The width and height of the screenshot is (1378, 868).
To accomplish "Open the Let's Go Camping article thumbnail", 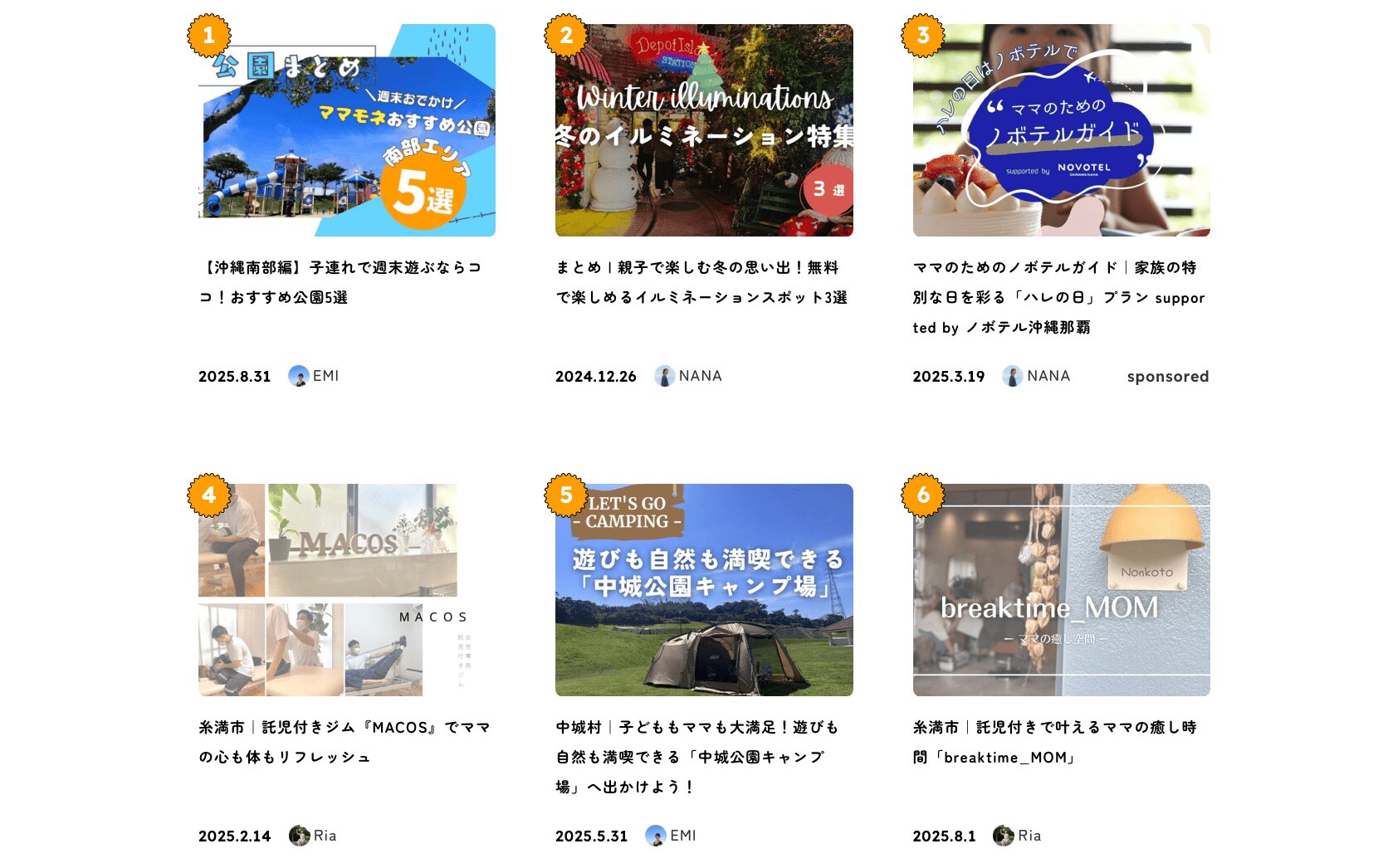I will pyautogui.click(x=704, y=590).
